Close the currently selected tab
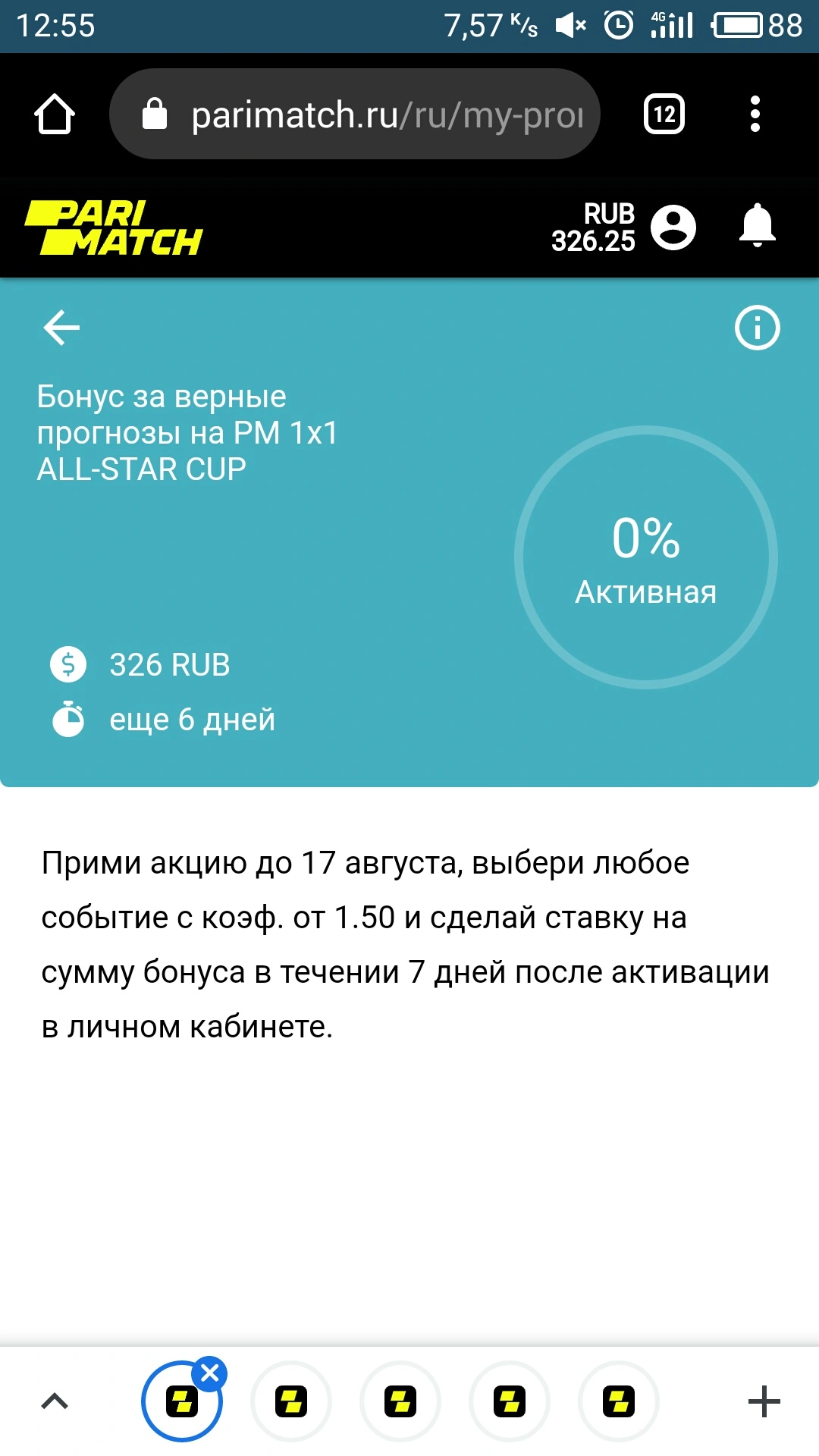 tap(210, 1373)
